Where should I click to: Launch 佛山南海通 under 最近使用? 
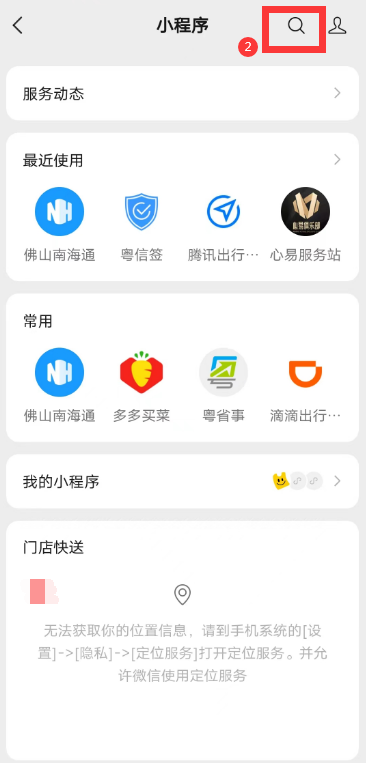point(59,225)
